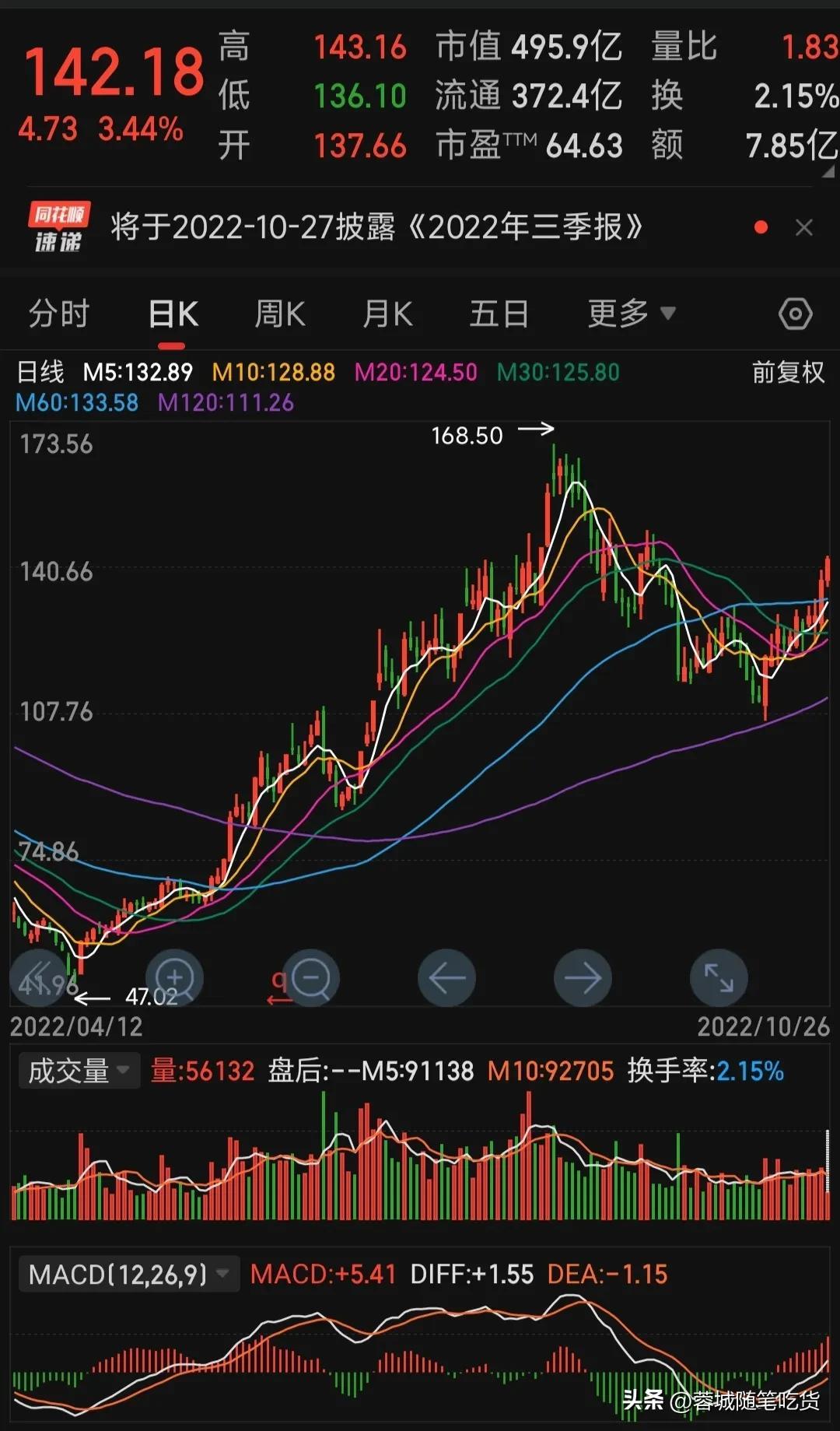840x1431 pixels.
Task: Open chart settings hexagon icon
Action: click(795, 314)
